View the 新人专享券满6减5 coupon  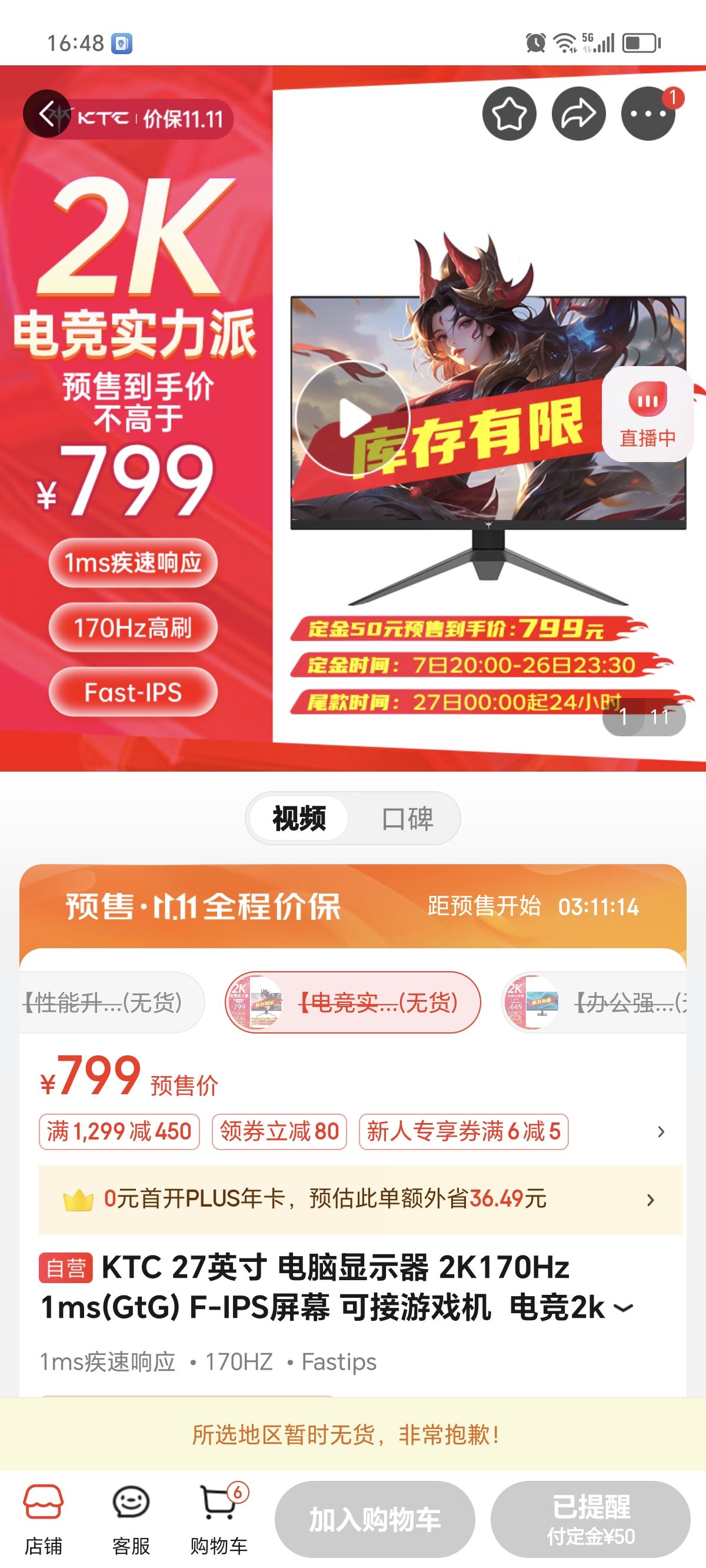pyautogui.click(x=463, y=1132)
